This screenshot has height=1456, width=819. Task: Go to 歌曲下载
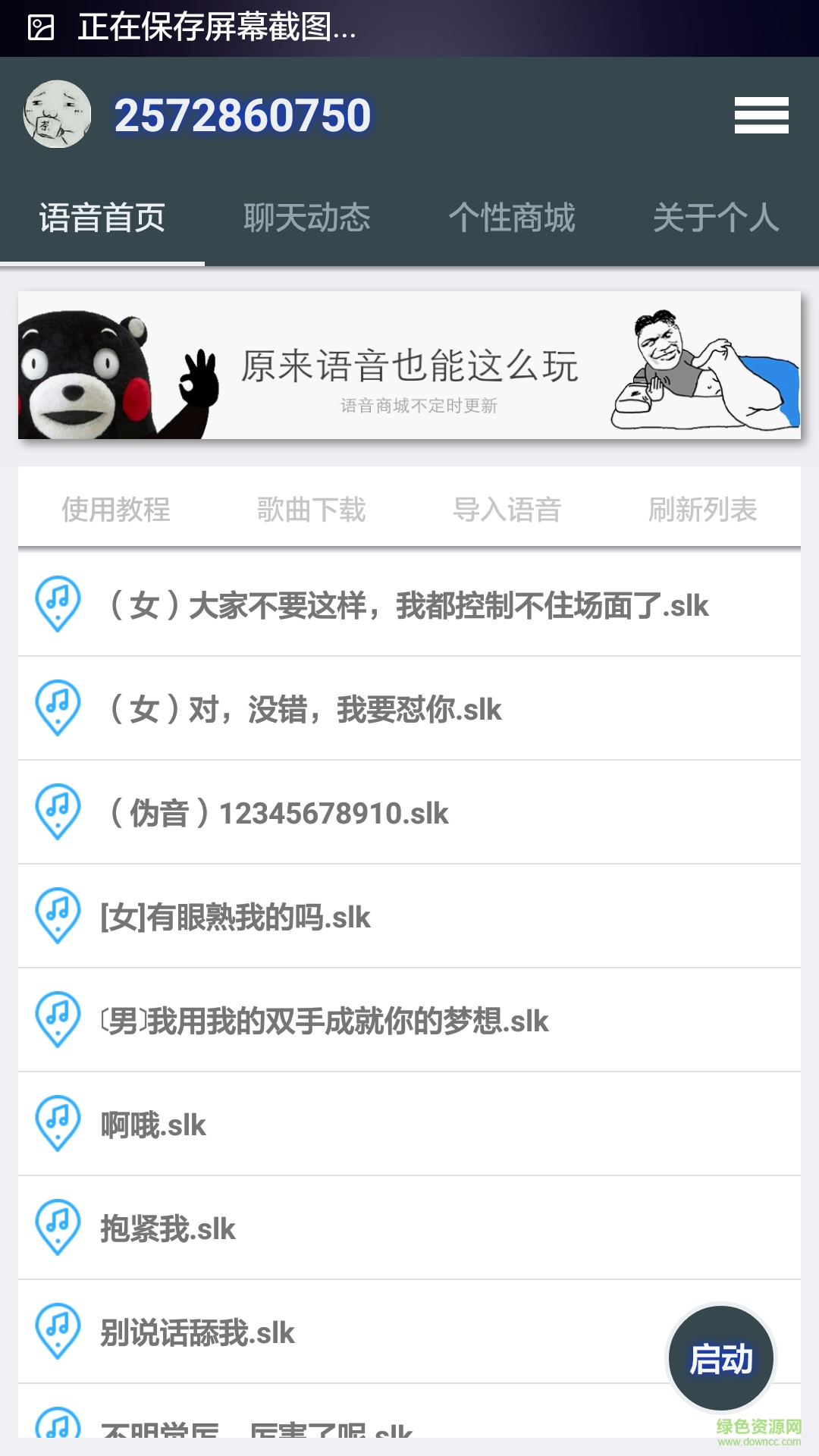pos(312,510)
